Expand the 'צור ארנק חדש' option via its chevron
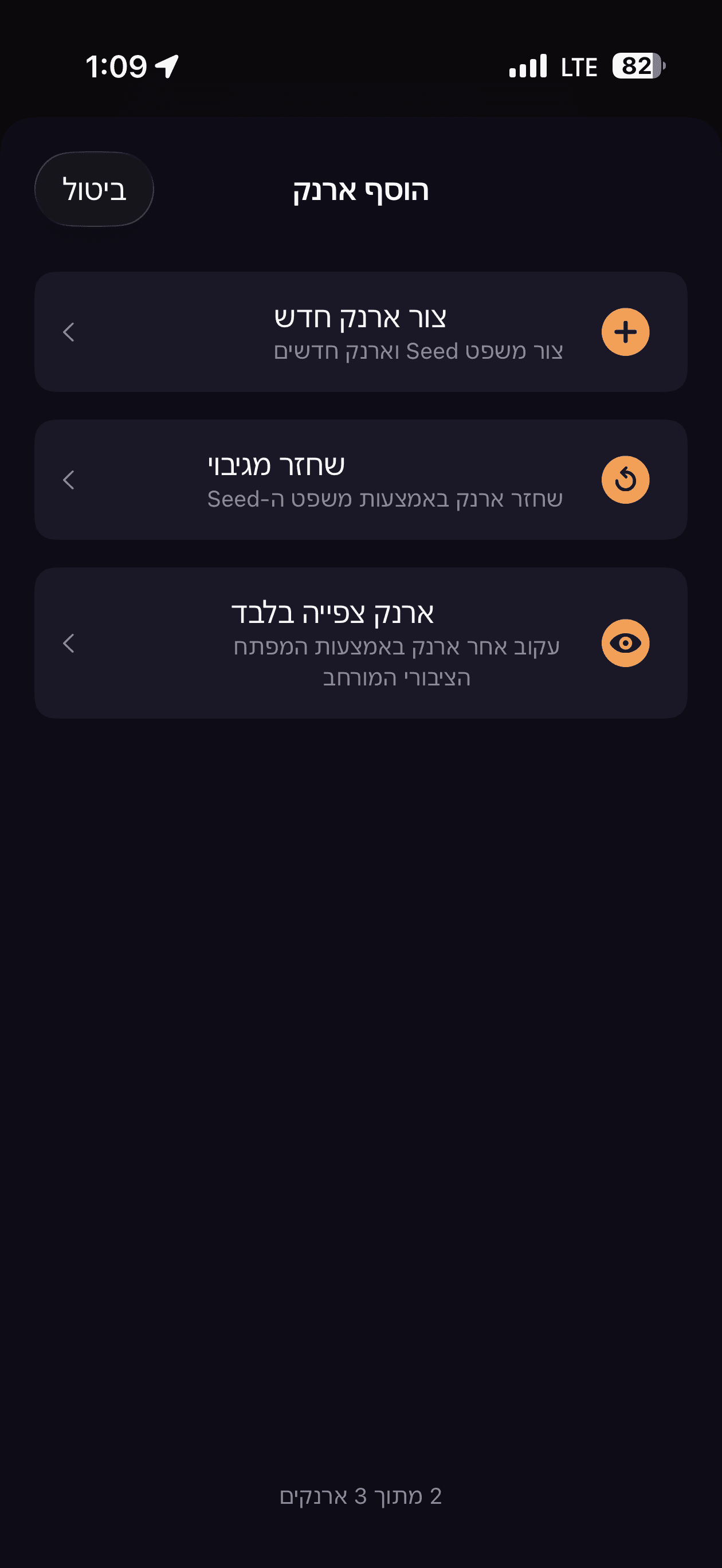Viewport: 722px width, 1568px height. (69, 332)
